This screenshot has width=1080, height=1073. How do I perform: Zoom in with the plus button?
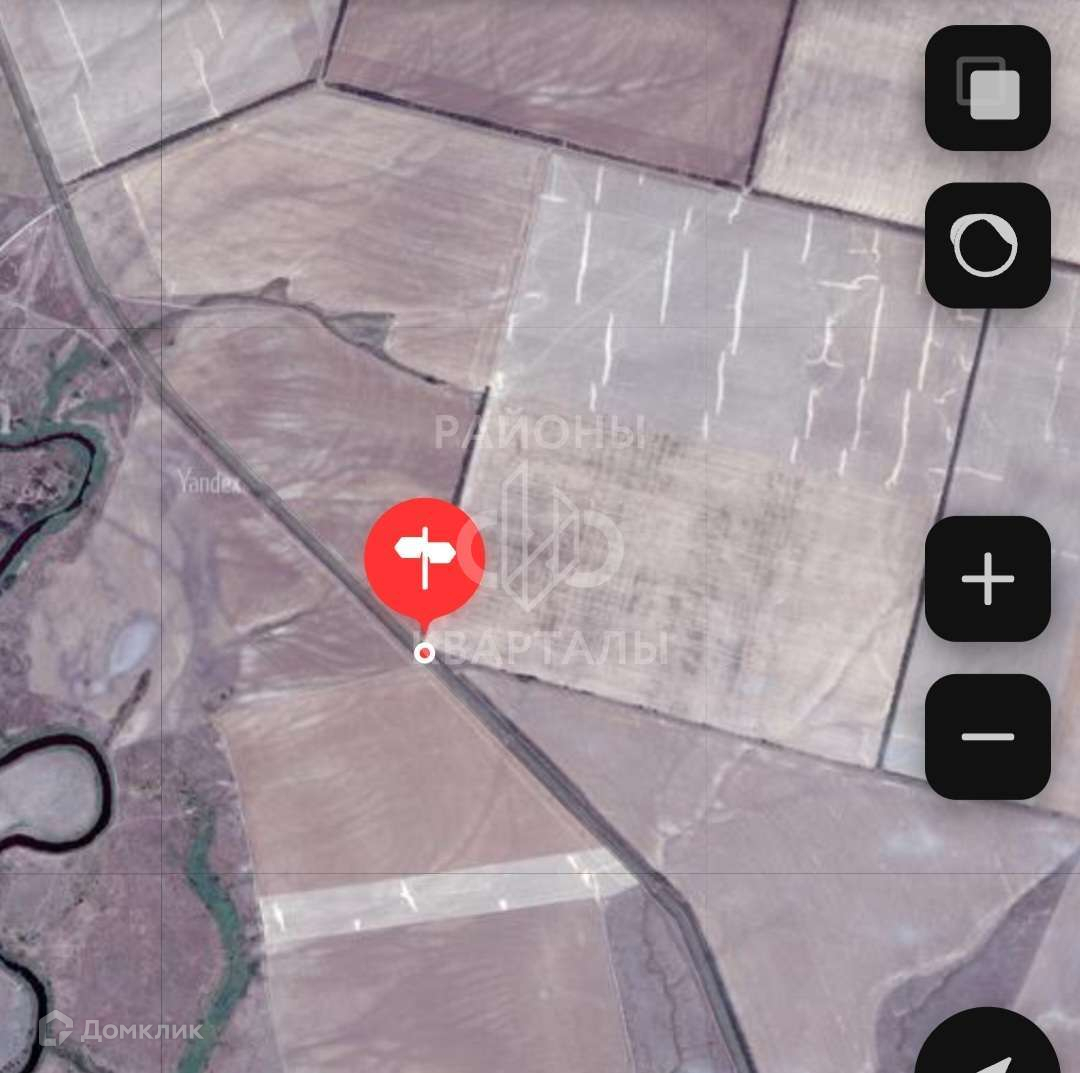point(987,579)
